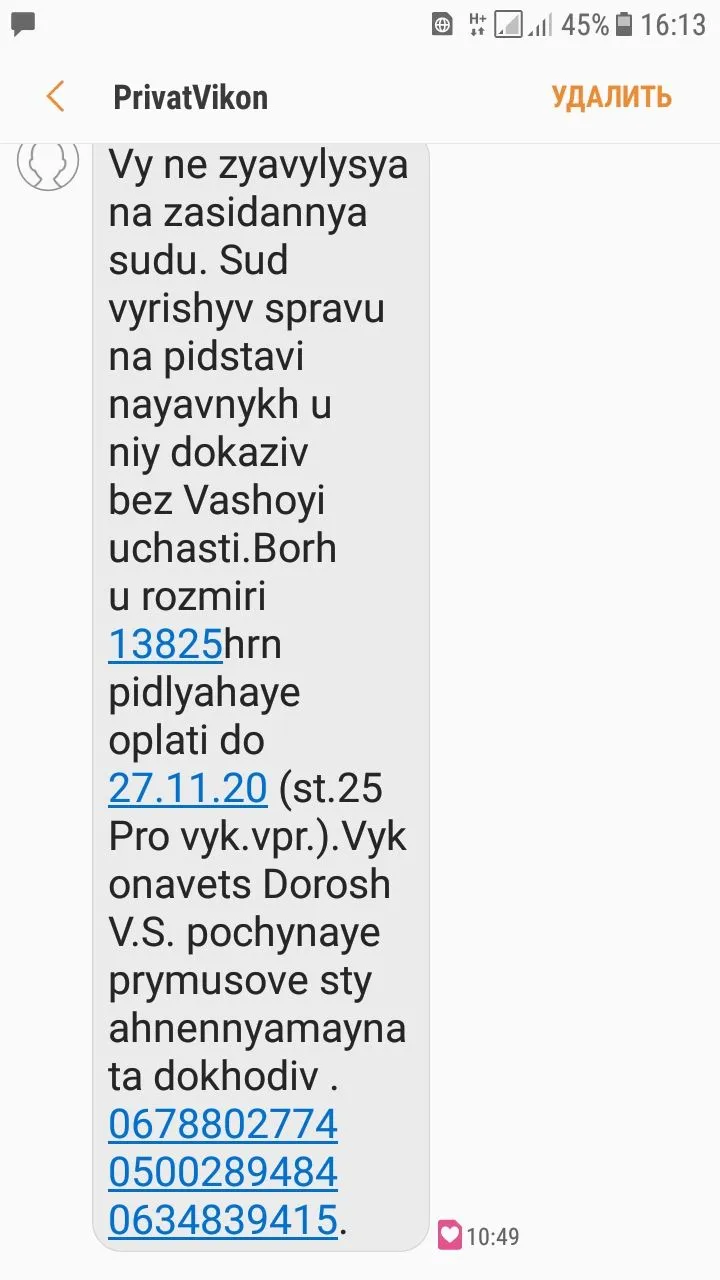Call the number 0500289484
This screenshot has width=720, height=1280.
tap(223, 1173)
